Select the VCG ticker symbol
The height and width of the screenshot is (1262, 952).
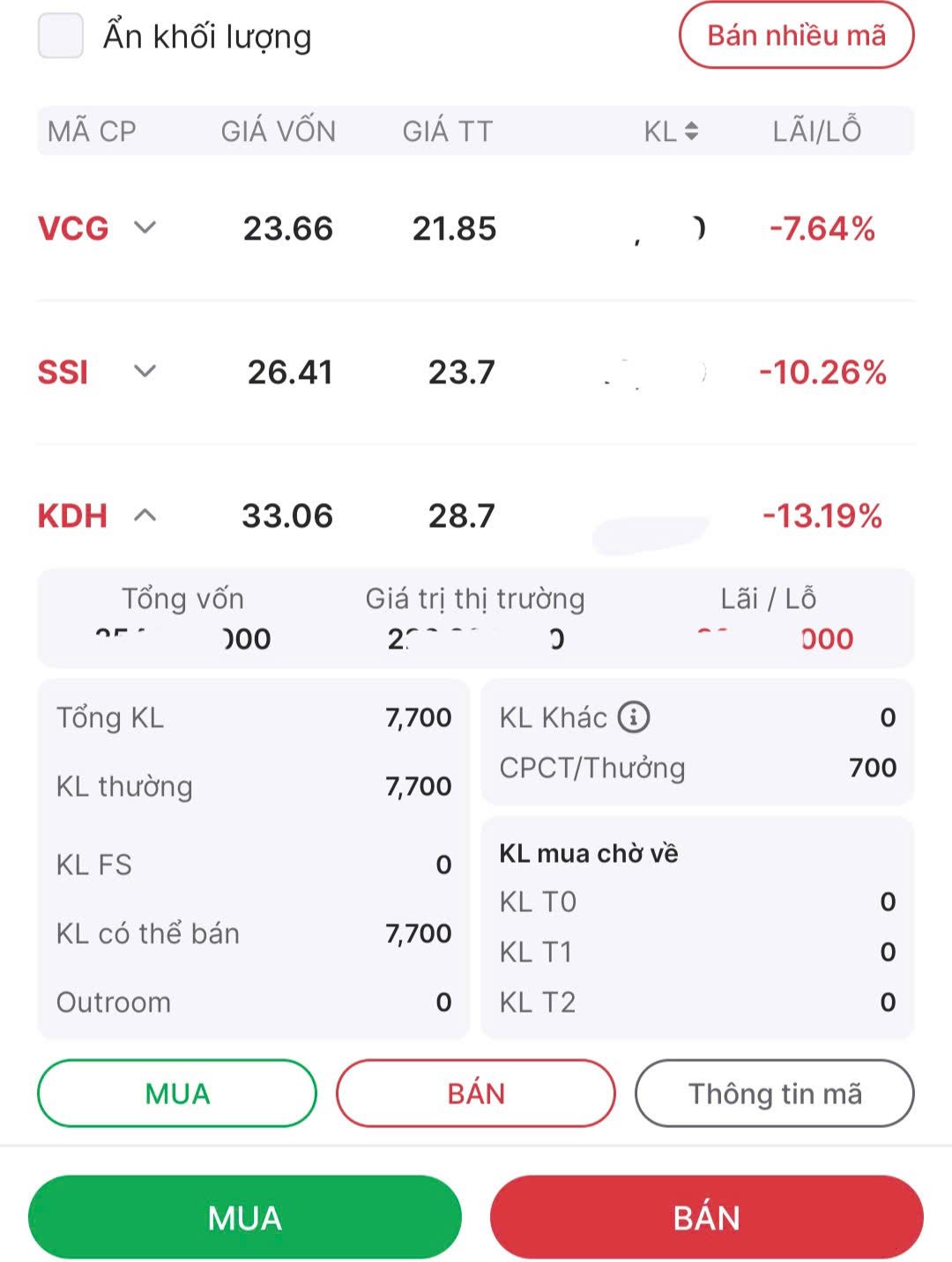(74, 228)
